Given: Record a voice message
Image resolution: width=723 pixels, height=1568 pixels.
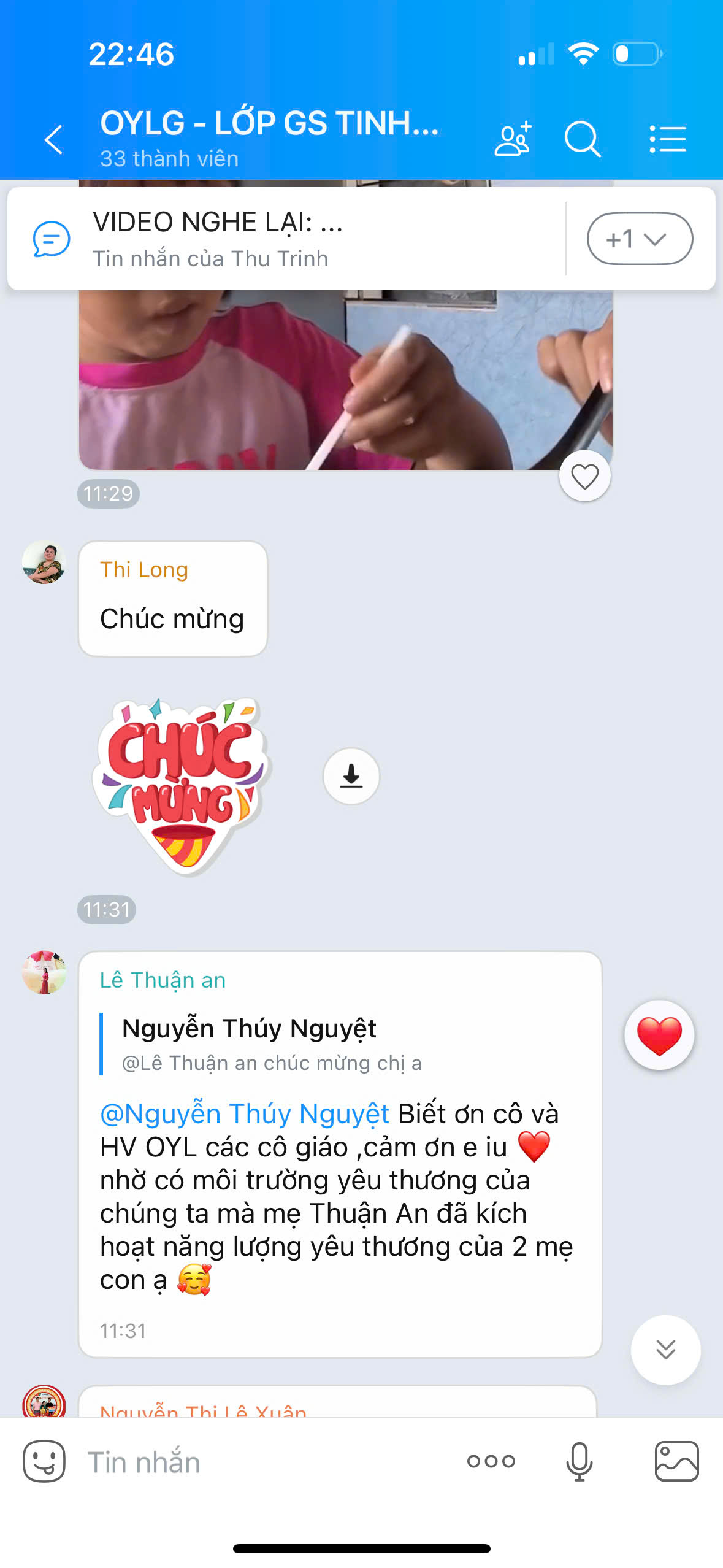Looking at the screenshot, I should coord(579,1461).
